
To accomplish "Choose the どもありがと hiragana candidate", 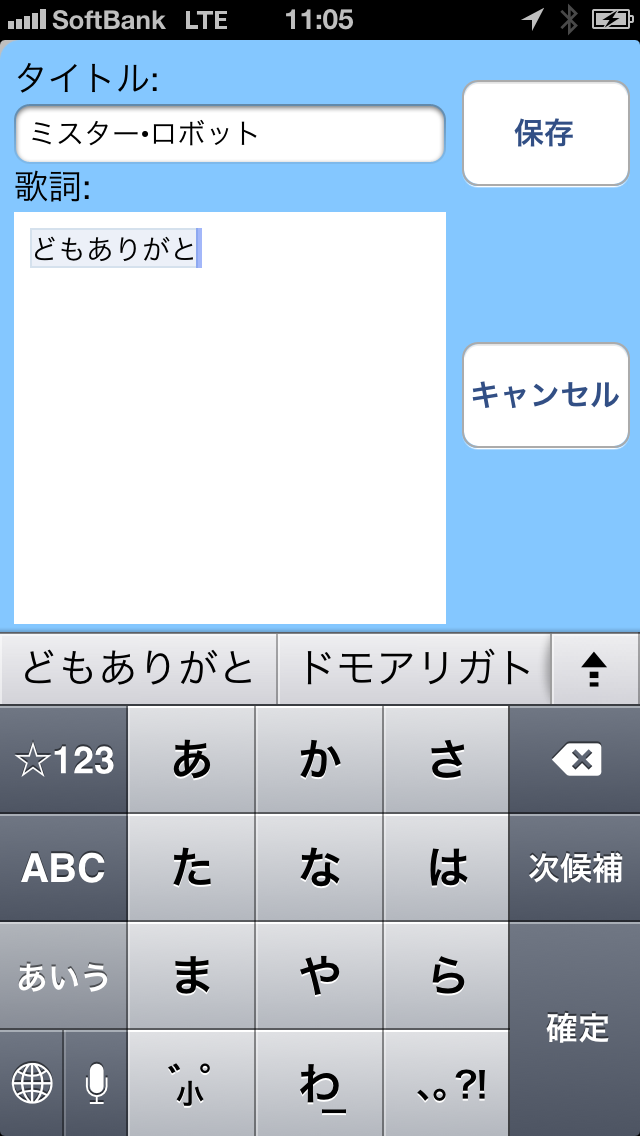I will (x=138, y=668).
